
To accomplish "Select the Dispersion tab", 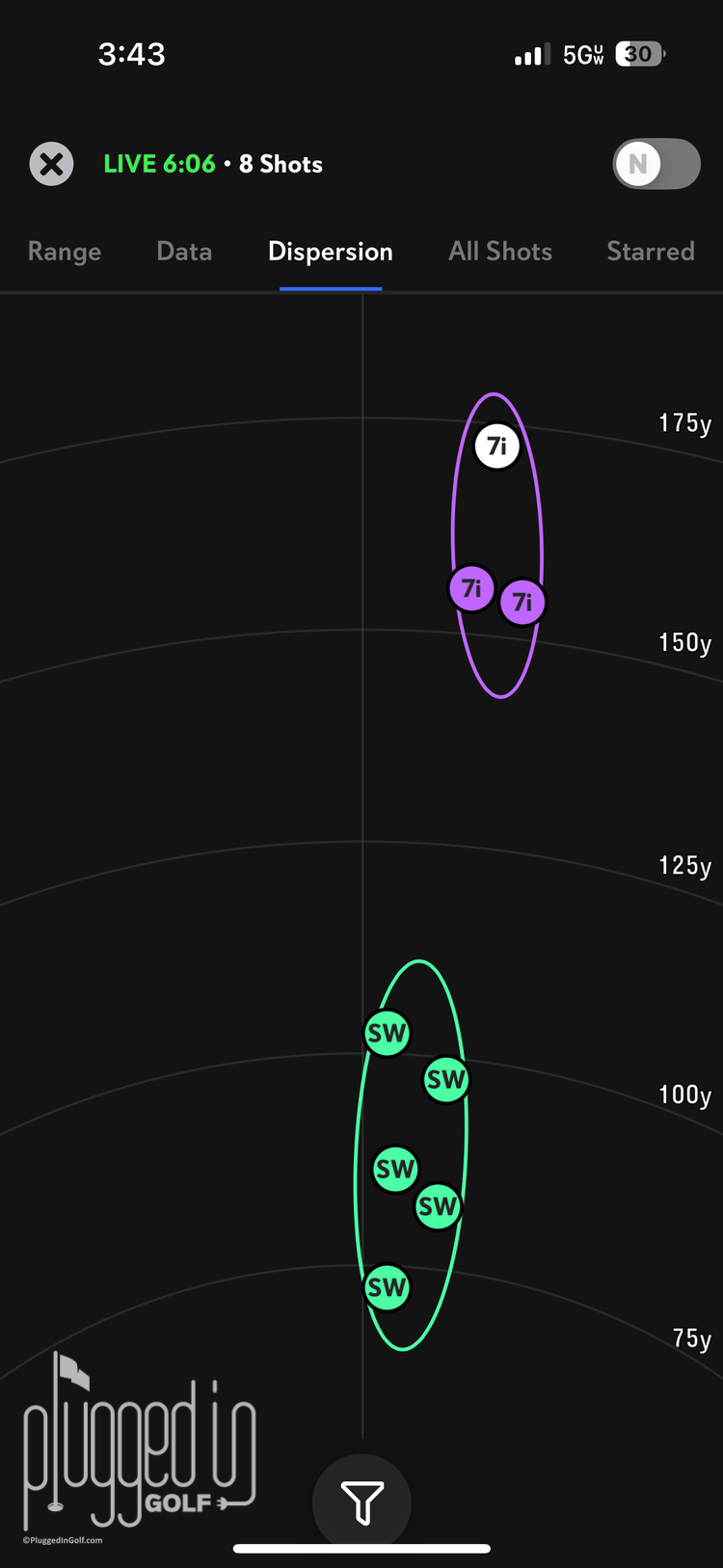I will tap(330, 252).
